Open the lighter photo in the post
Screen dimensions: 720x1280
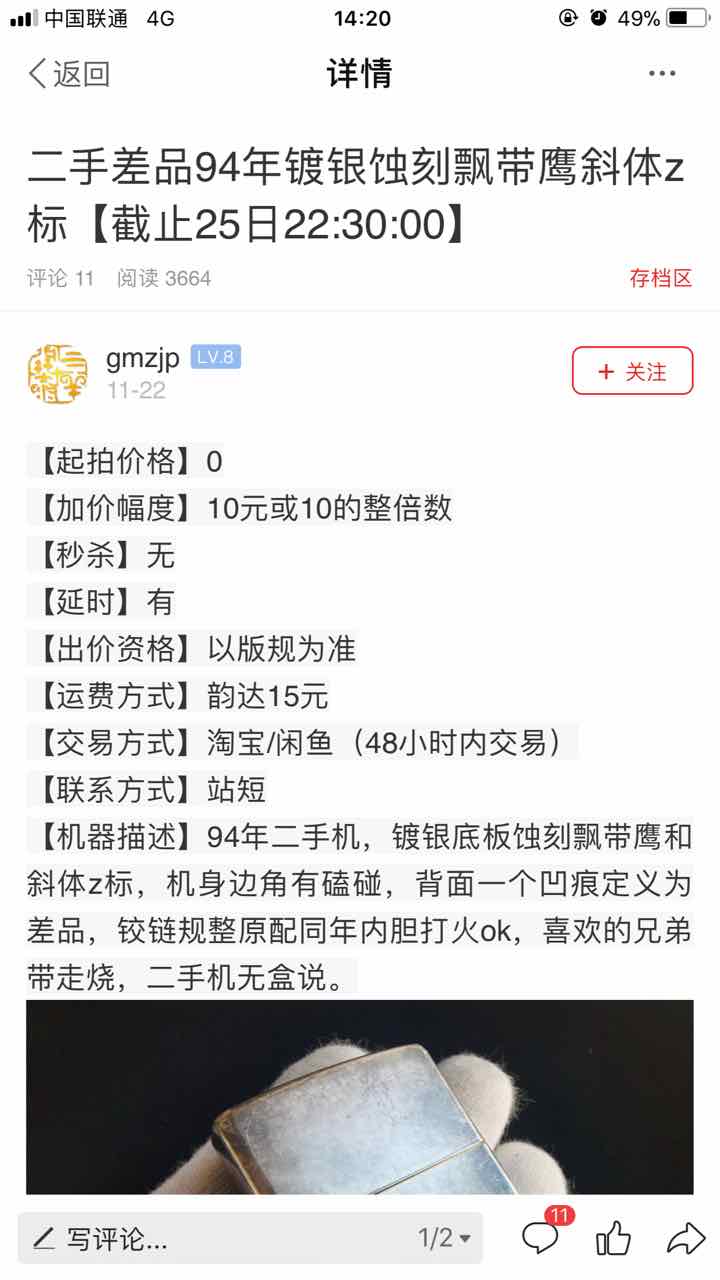(x=360, y=1097)
